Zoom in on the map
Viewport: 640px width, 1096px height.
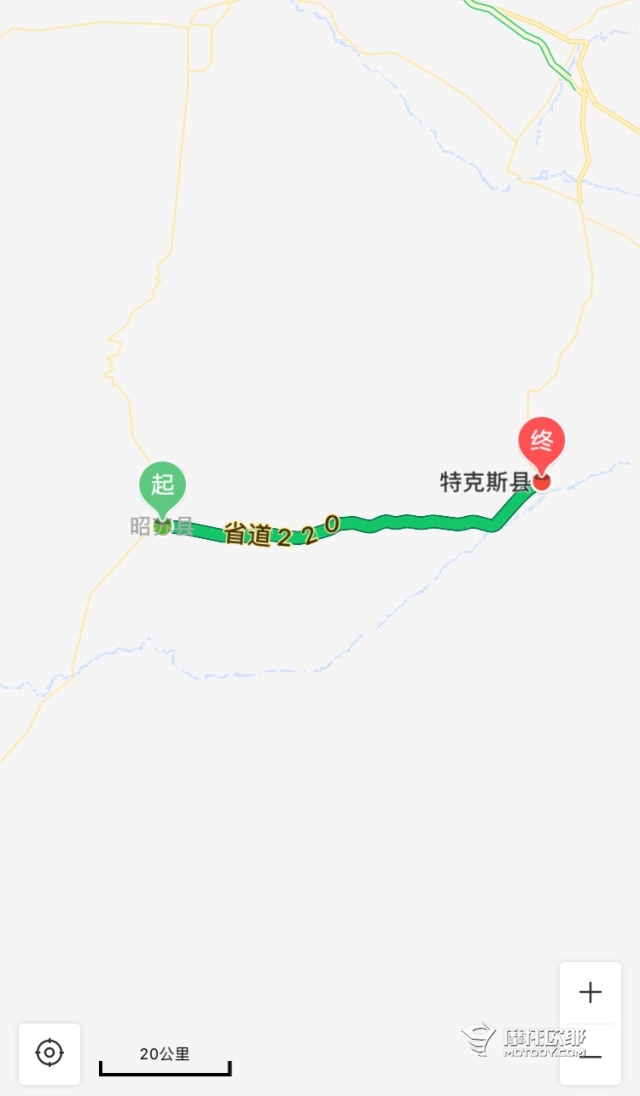[x=590, y=992]
